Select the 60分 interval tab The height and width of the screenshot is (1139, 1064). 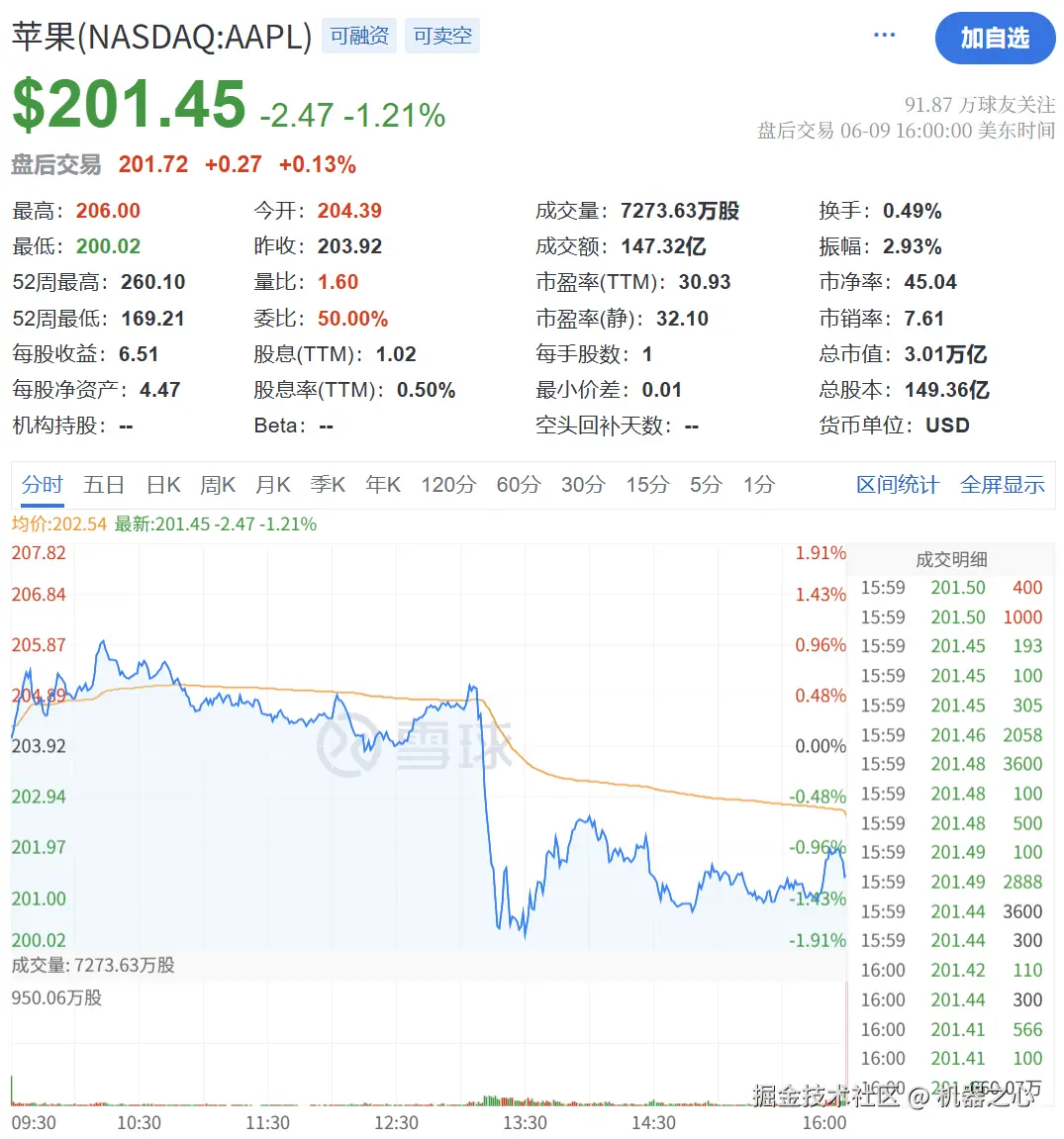pyautogui.click(x=519, y=485)
